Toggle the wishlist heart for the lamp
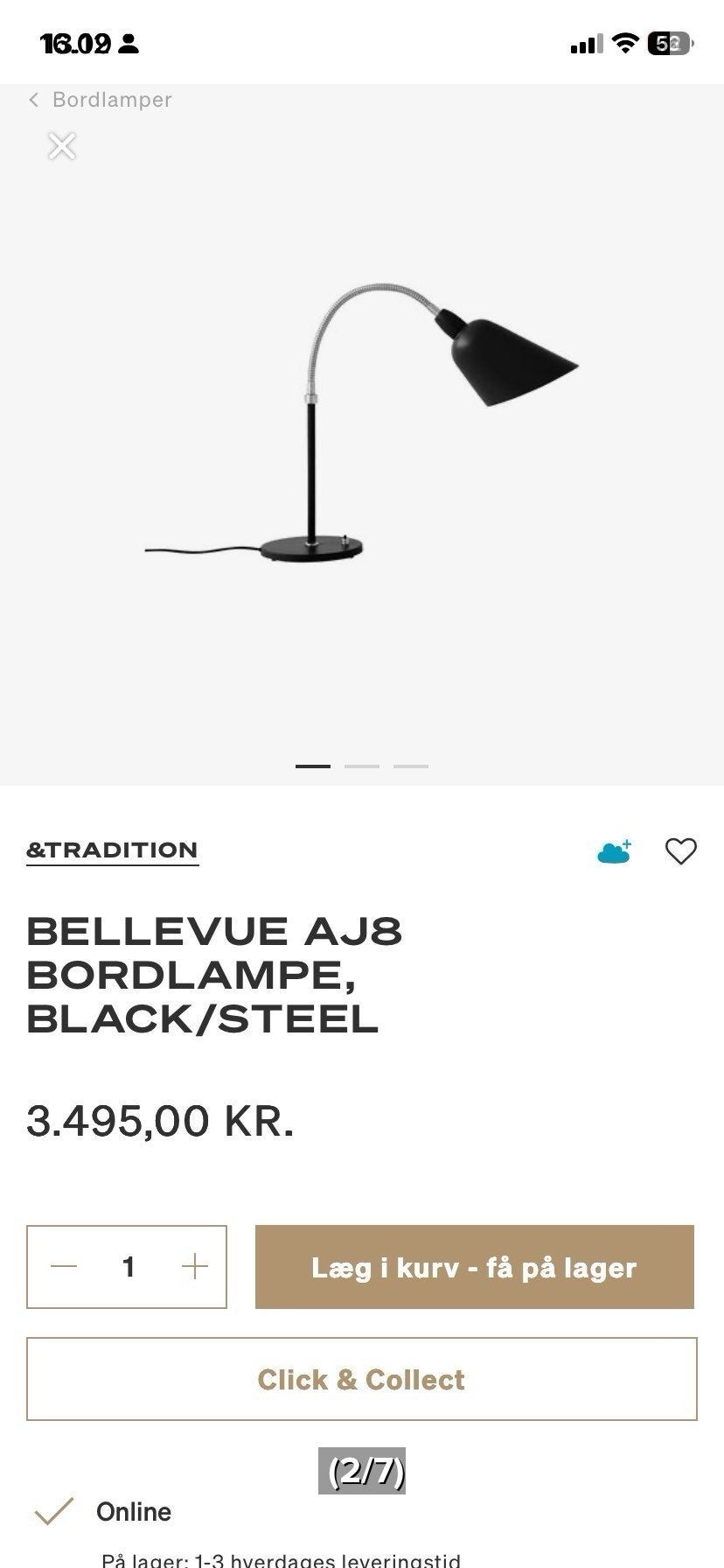This screenshot has height=1568, width=724. coord(682,849)
